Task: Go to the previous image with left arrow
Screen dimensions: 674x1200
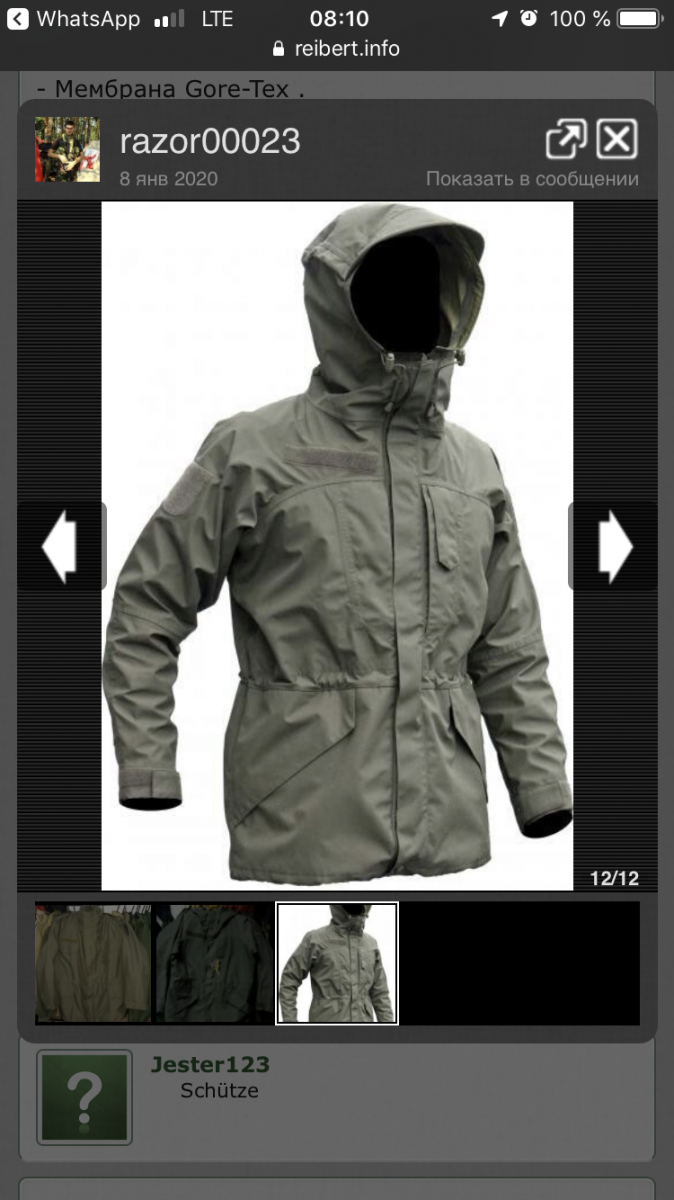Action: [59, 546]
